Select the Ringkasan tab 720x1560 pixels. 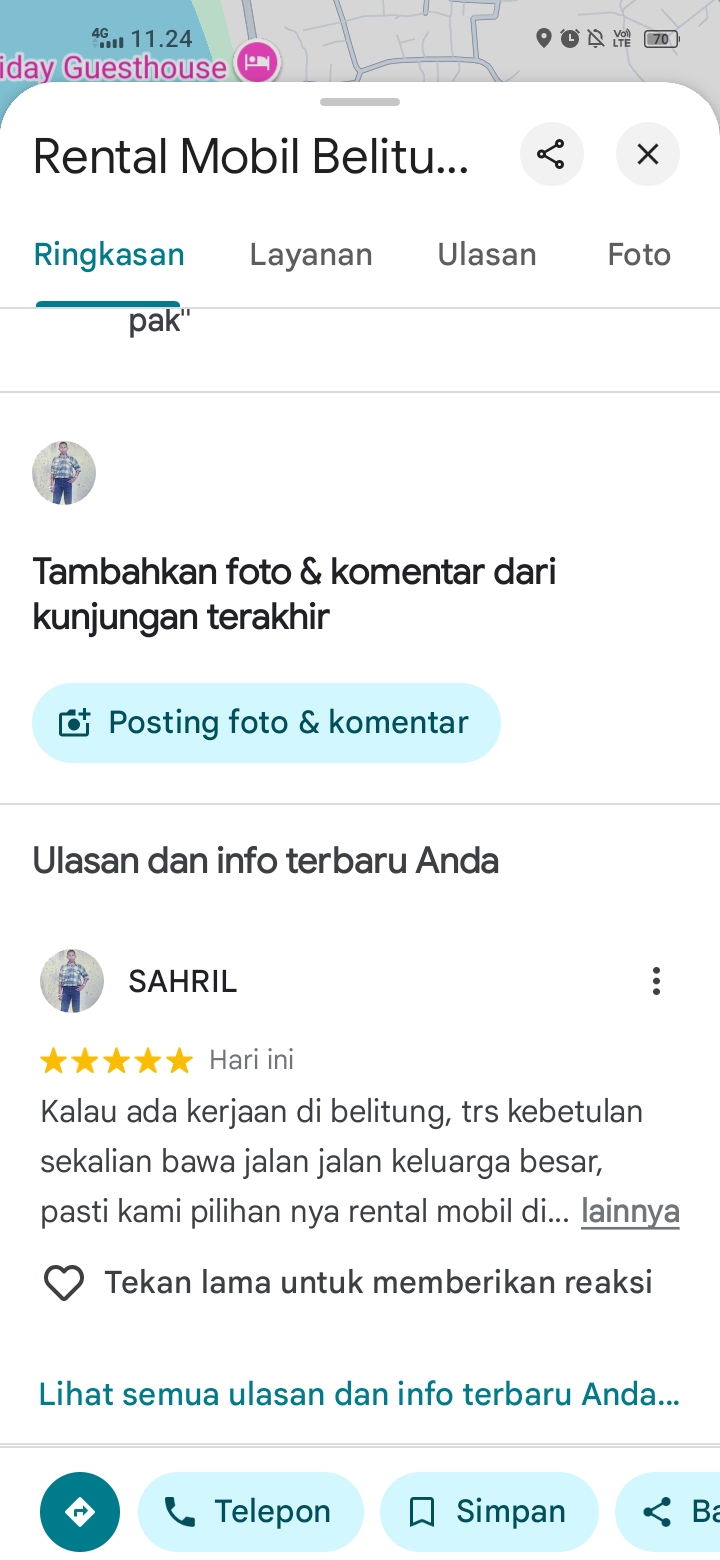109,255
